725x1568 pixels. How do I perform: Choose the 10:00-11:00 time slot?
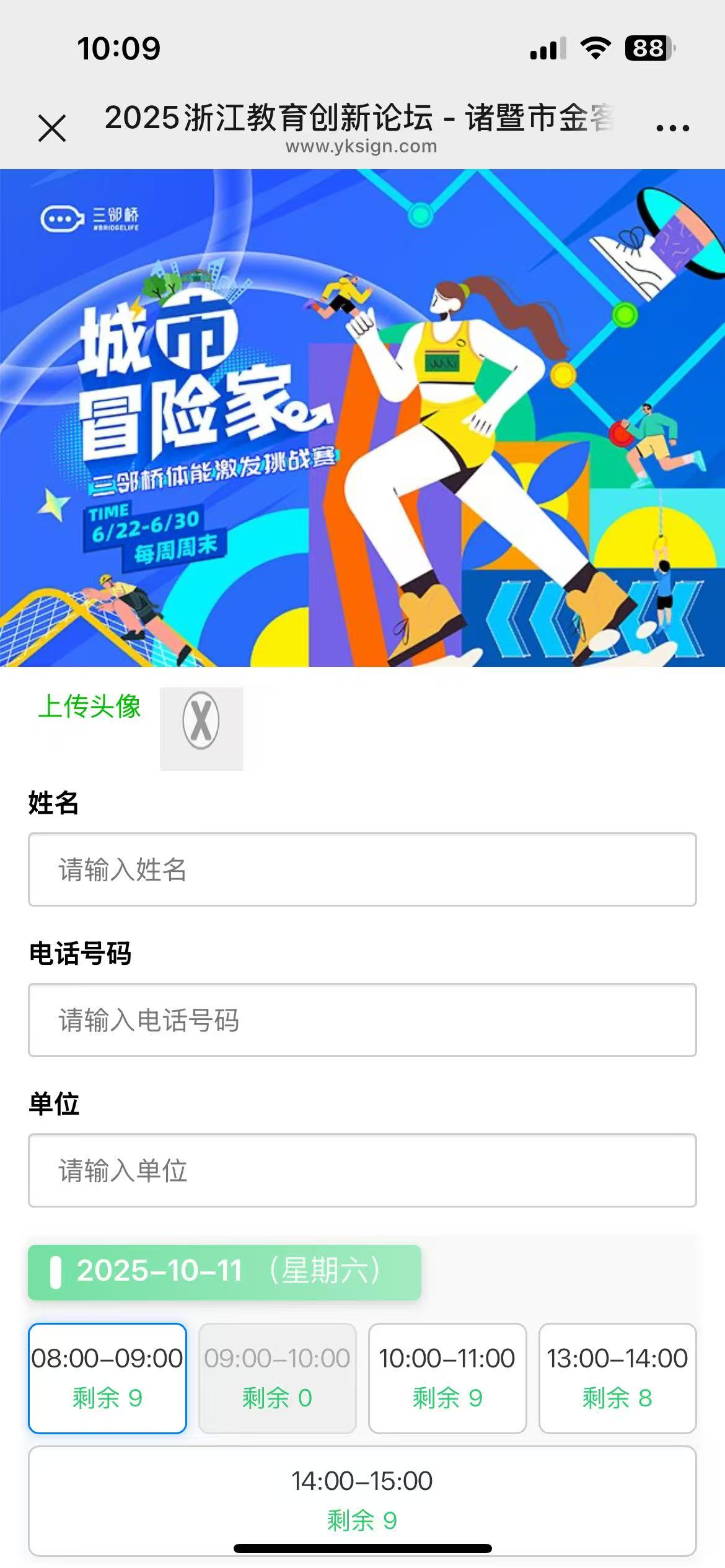point(447,1378)
